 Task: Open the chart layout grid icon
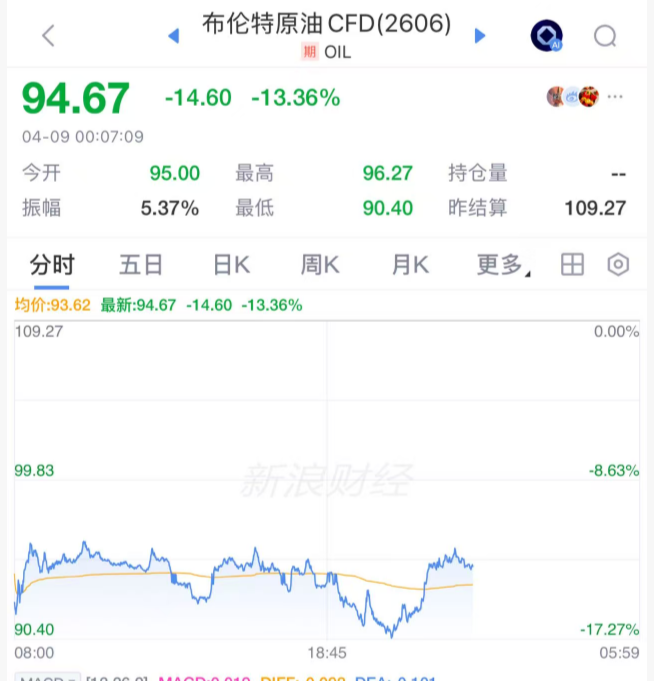tap(572, 264)
